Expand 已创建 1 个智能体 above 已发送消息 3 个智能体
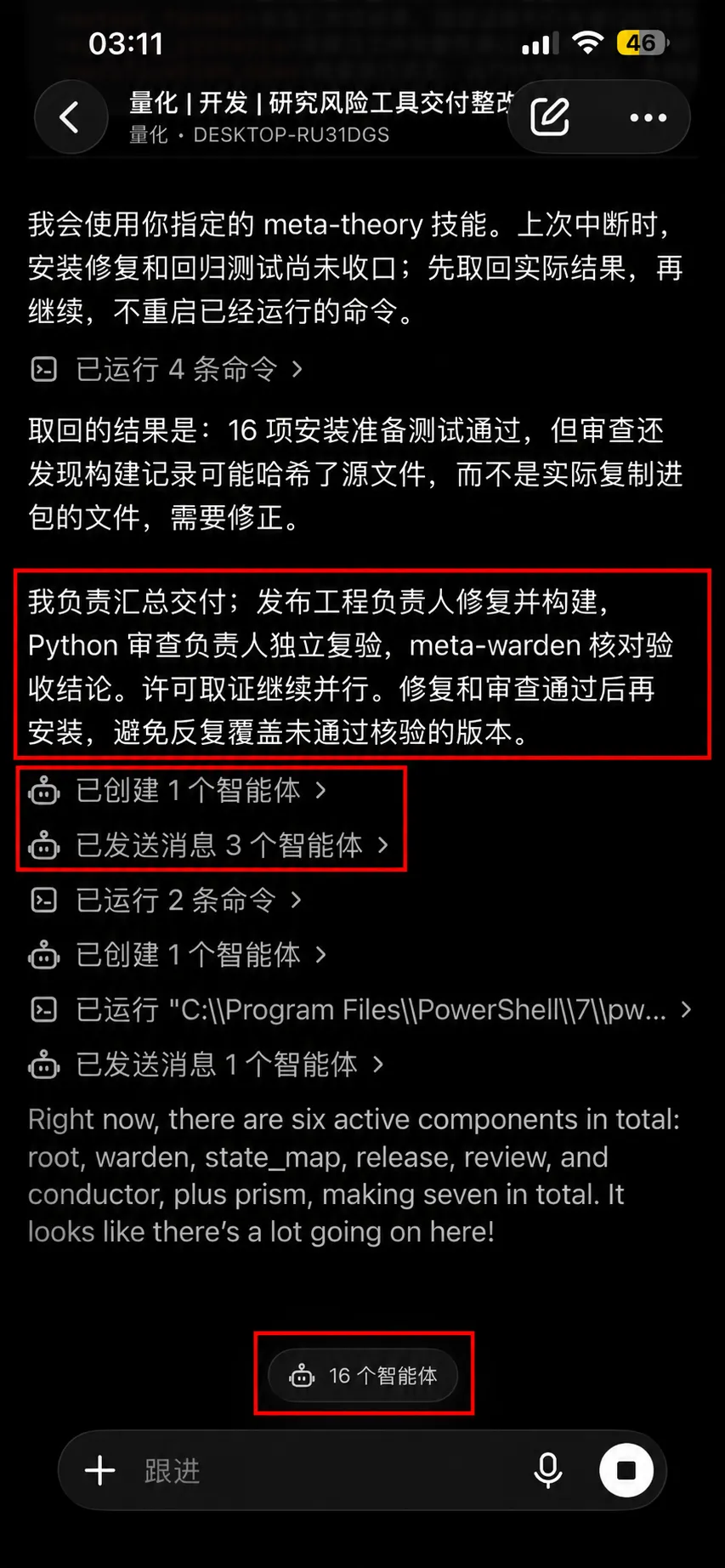Screen dimensions: 725x1568 tap(178, 791)
